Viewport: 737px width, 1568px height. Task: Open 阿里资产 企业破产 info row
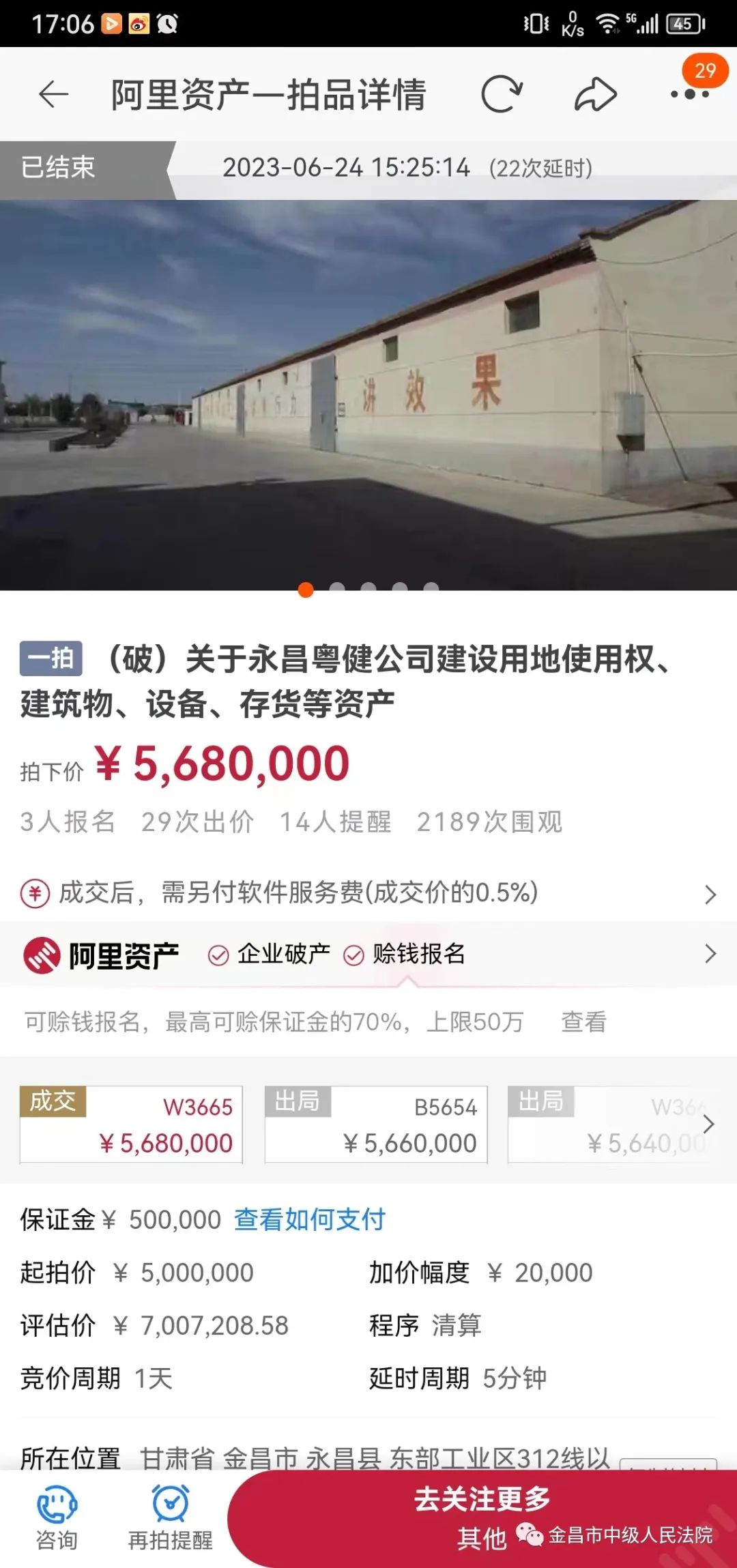(369, 953)
